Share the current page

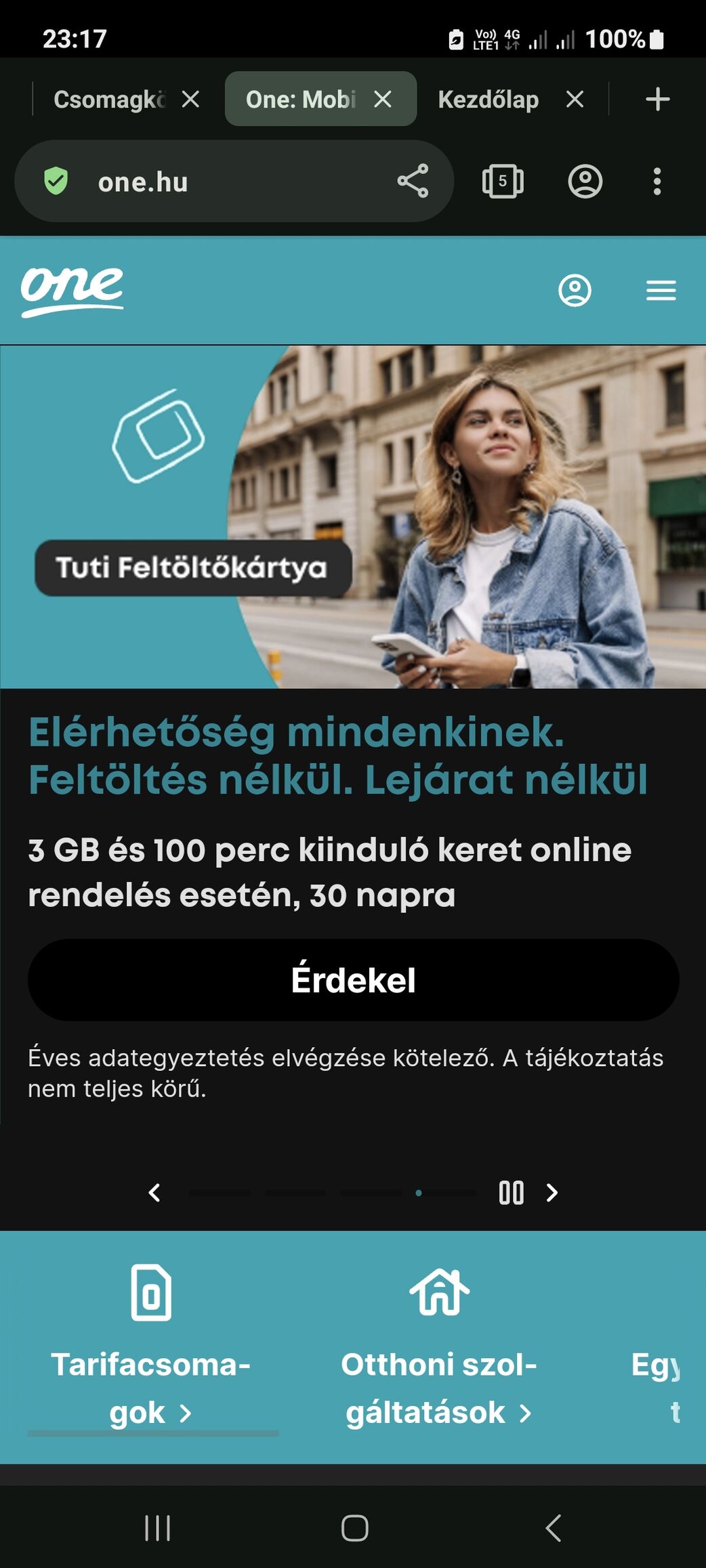coord(413,181)
